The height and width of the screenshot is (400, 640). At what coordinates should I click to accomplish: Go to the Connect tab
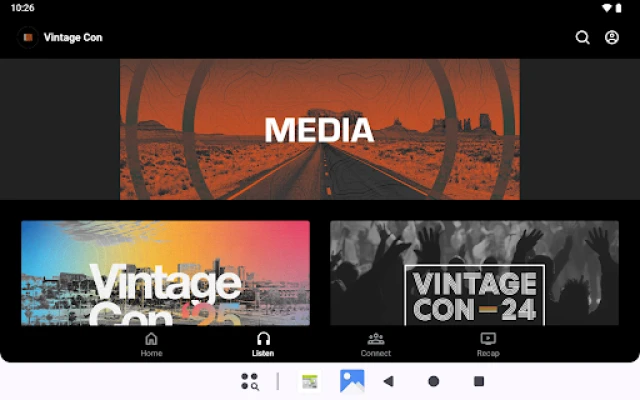(376, 344)
